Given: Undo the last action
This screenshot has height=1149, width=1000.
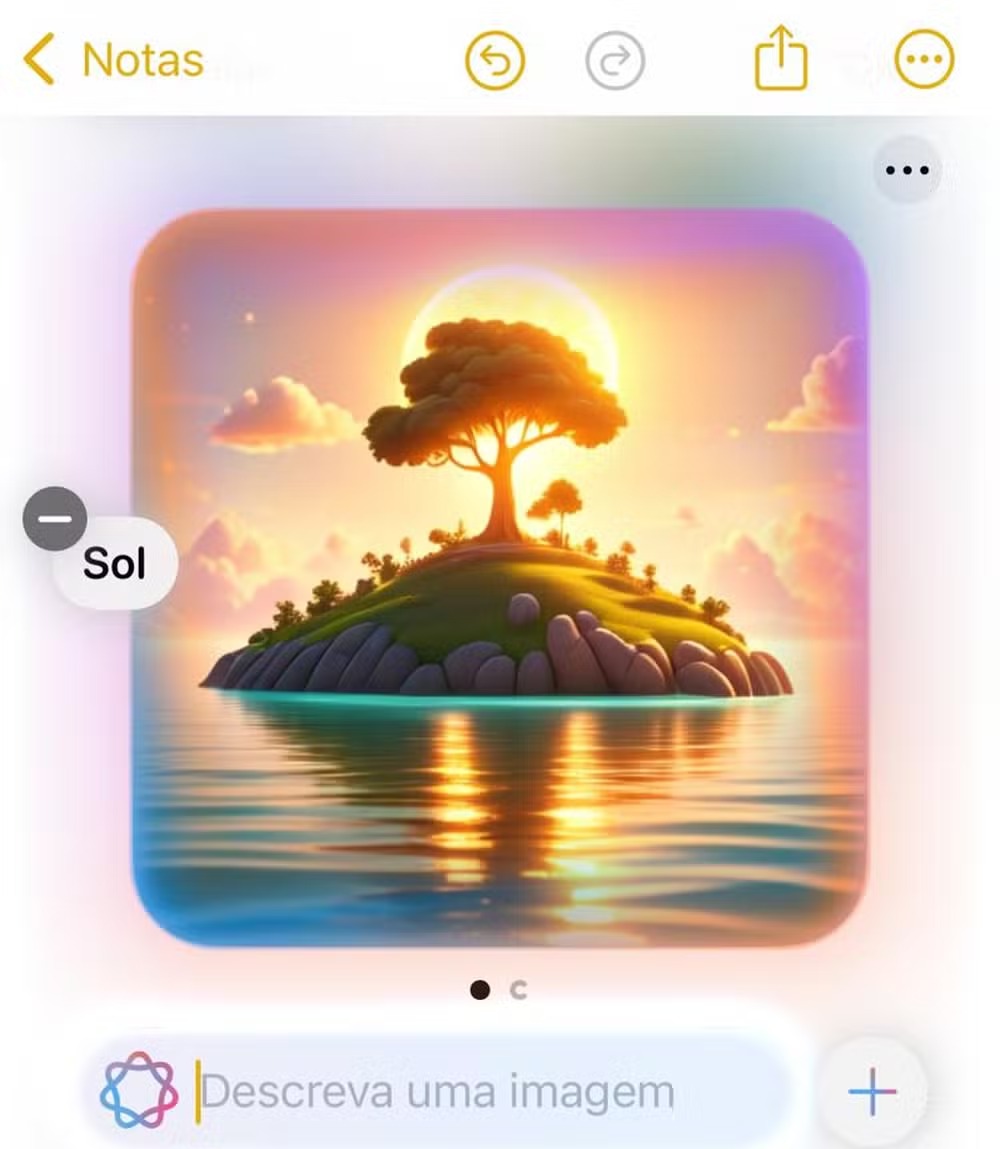Looking at the screenshot, I should [x=495, y=60].
